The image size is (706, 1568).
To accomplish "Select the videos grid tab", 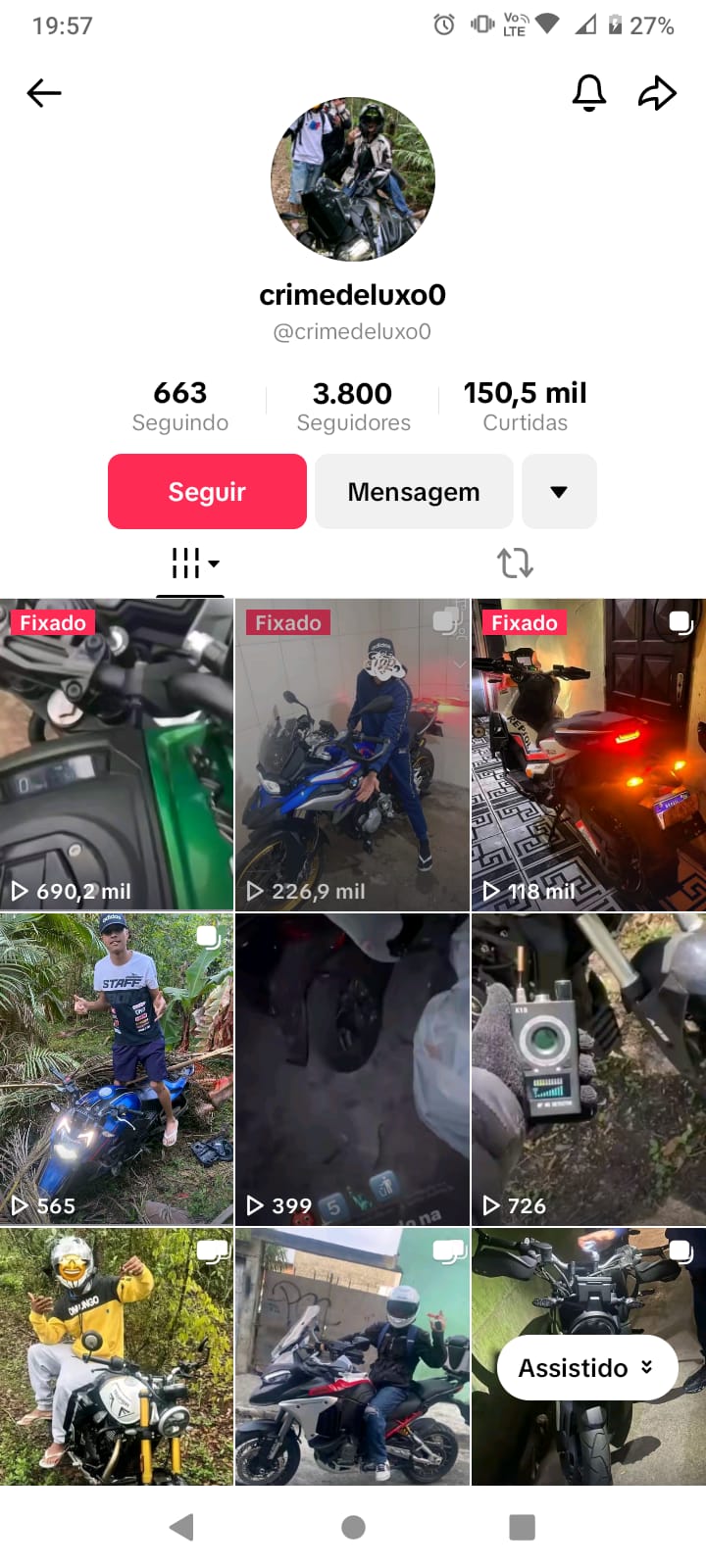I will click(191, 563).
